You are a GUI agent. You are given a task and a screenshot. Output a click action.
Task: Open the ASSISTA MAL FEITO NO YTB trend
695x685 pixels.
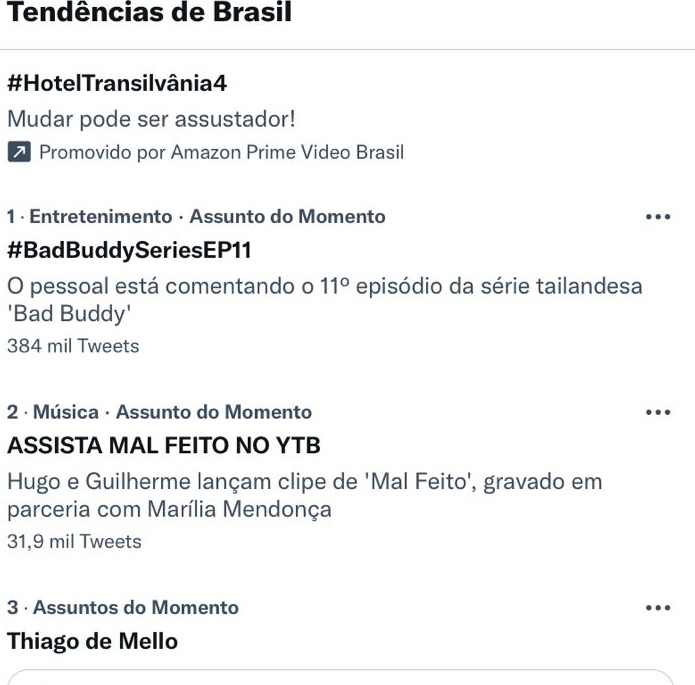(164, 445)
